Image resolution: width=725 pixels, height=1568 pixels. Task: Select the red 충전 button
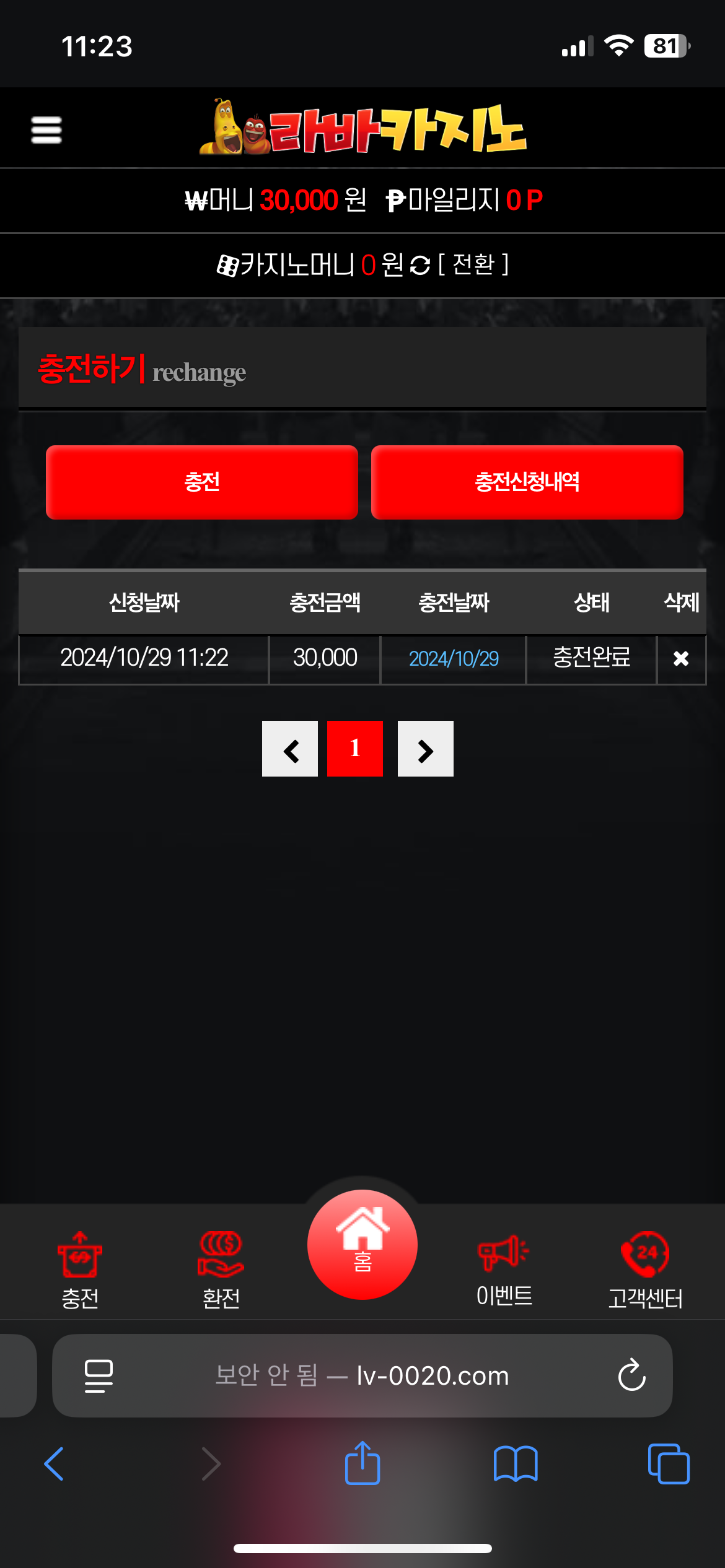tap(202, 482)
